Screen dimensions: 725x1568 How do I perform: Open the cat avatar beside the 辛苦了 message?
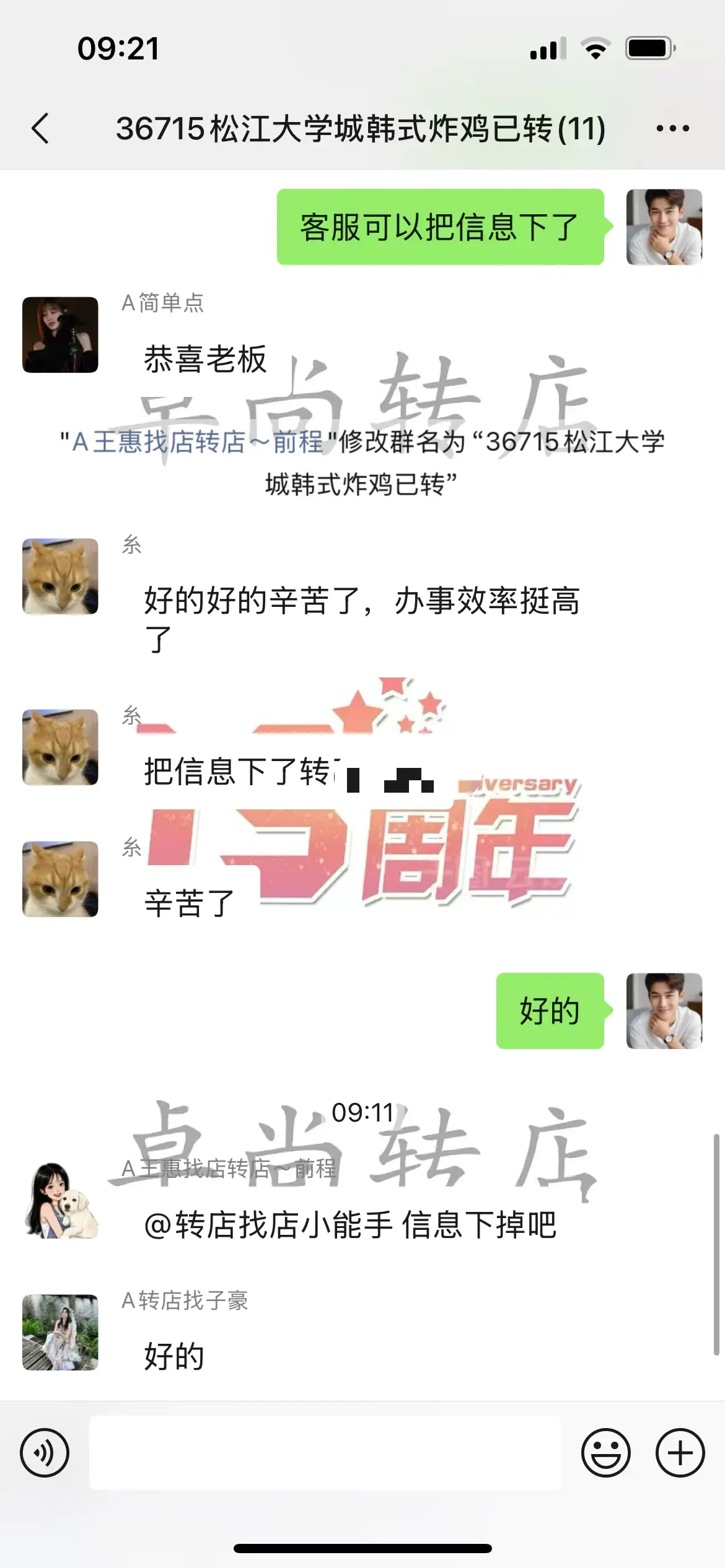60,879
